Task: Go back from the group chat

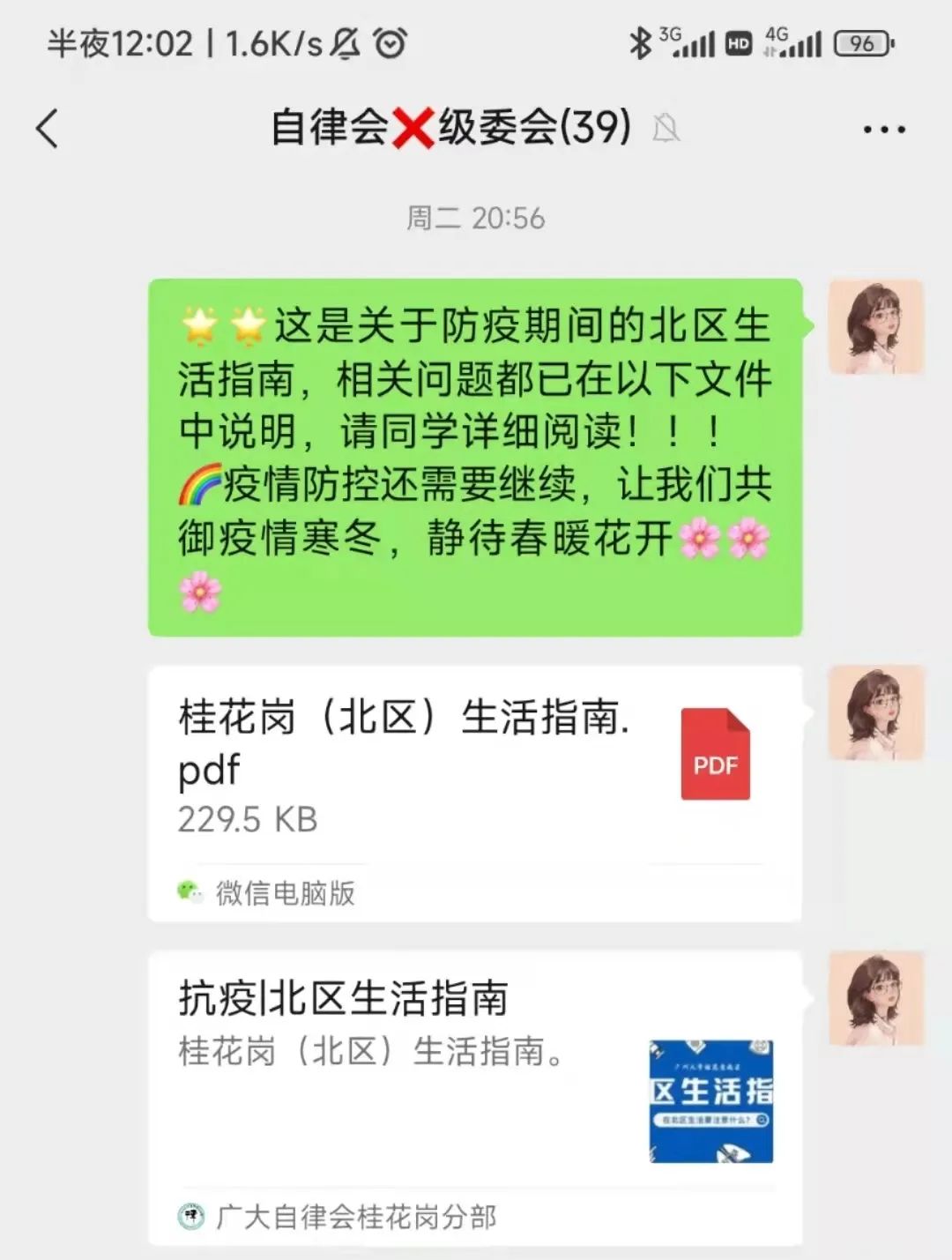Action: tap(48, 129)
